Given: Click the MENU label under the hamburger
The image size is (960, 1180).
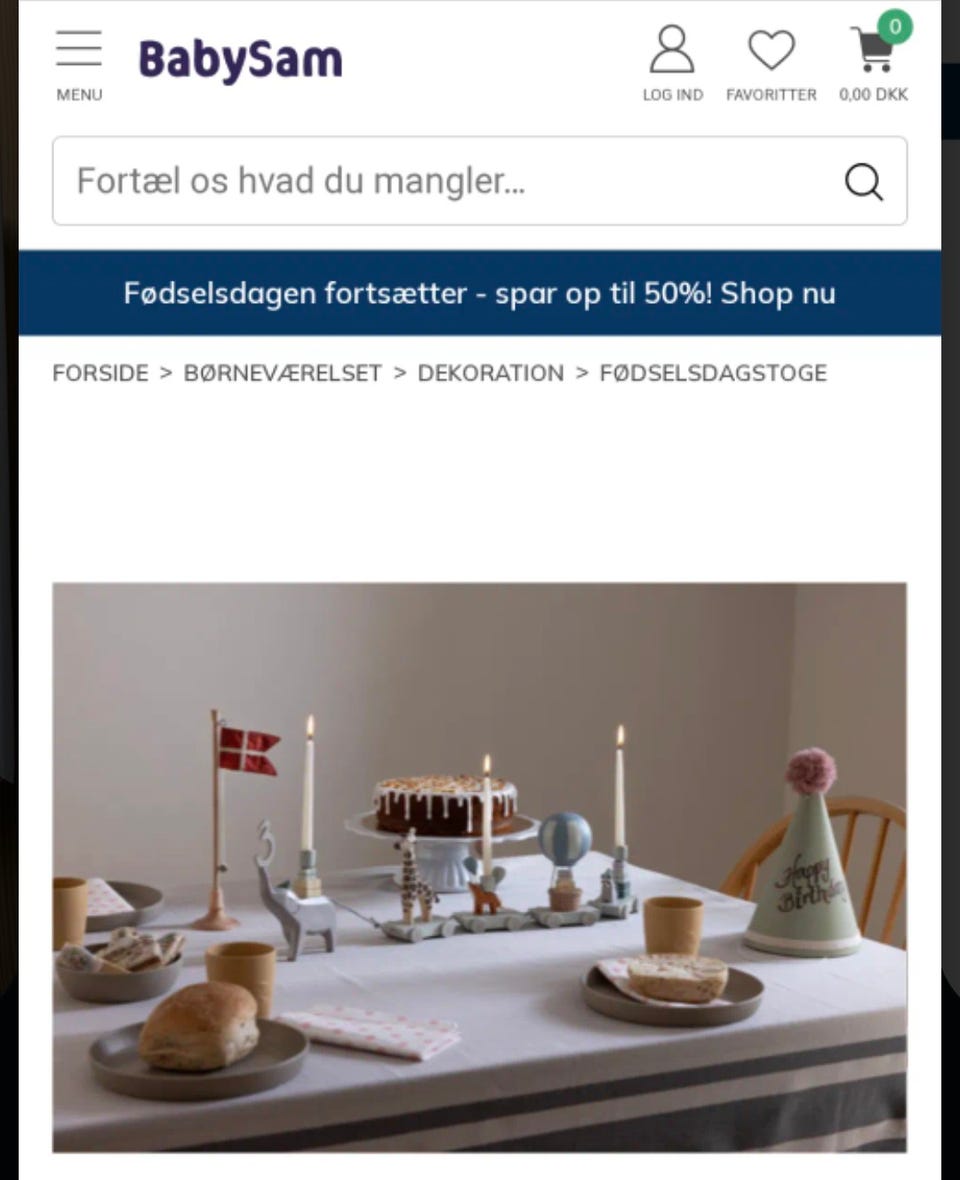Looking at the screenshot, I should 79,94.
